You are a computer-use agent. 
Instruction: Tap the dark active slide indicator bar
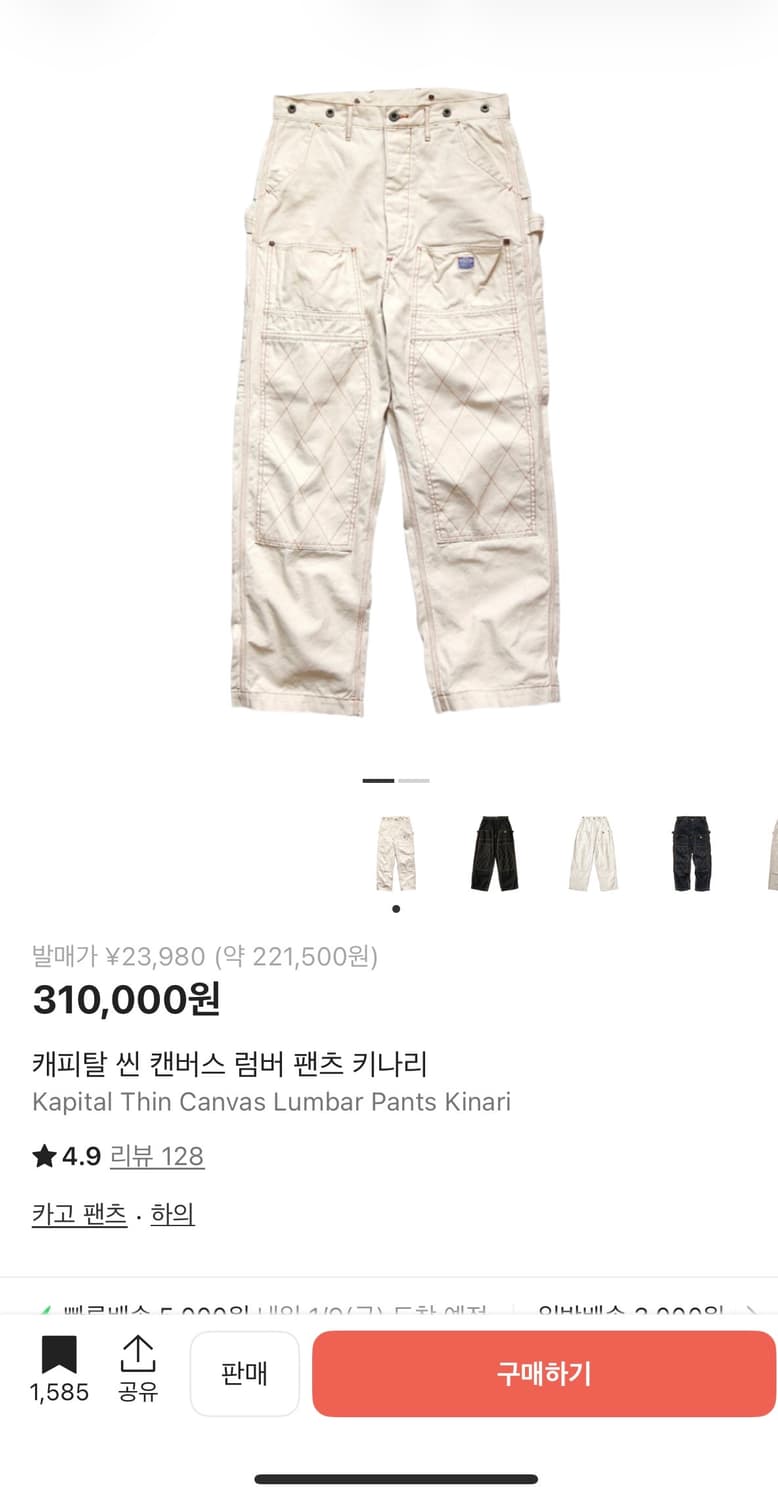tap(377, 779)
